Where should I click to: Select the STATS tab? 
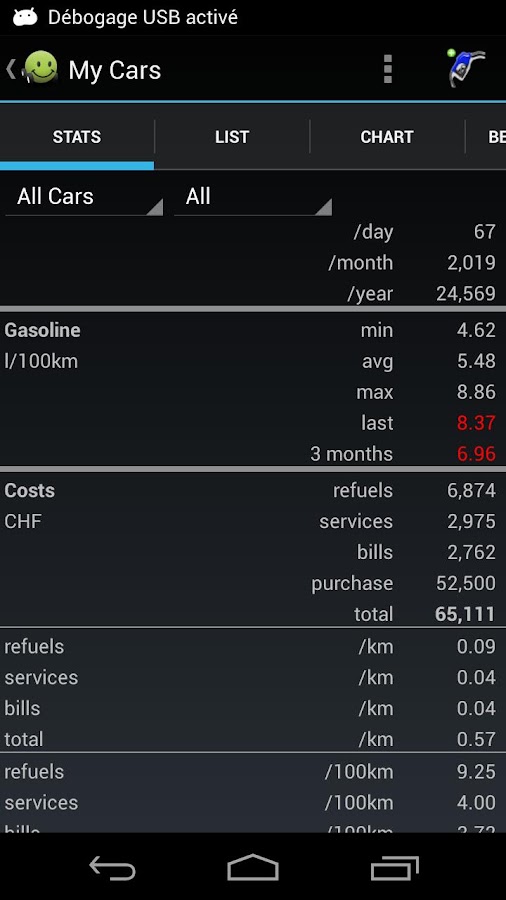click(x=77, y=137)
